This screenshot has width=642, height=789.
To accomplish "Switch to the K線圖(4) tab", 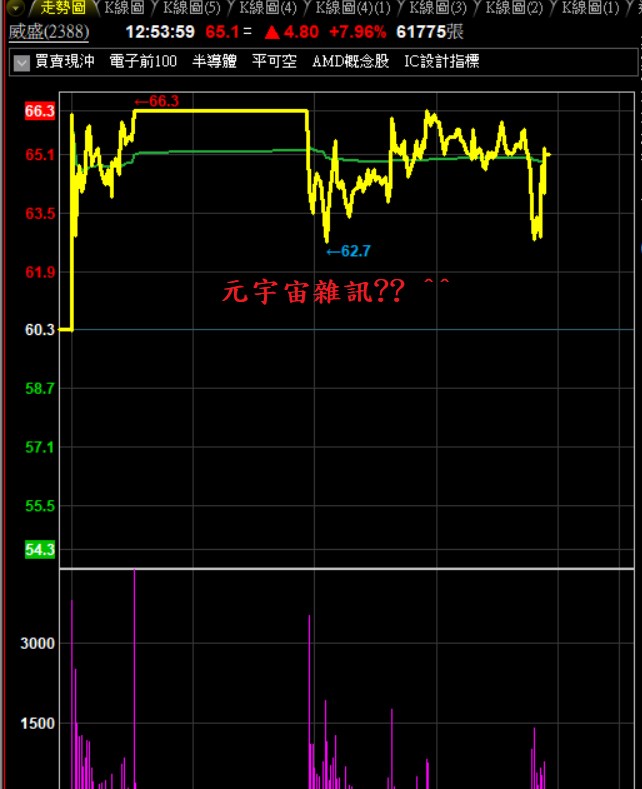I will coord(267,8).
